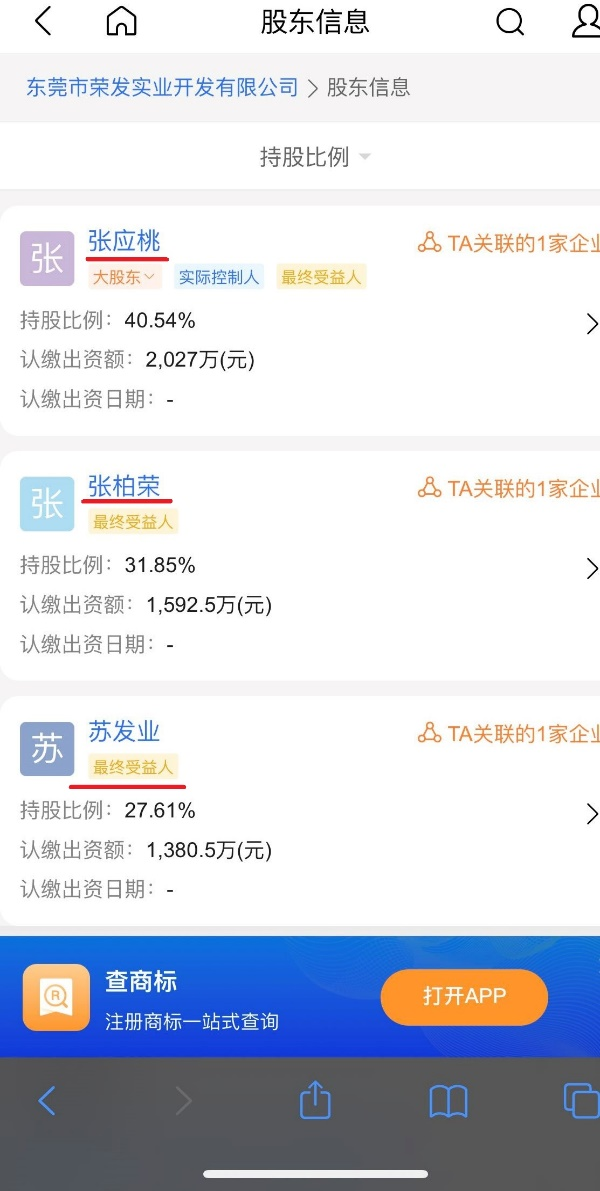View 苏发业's TA关联的1家企业

[508, 733]
